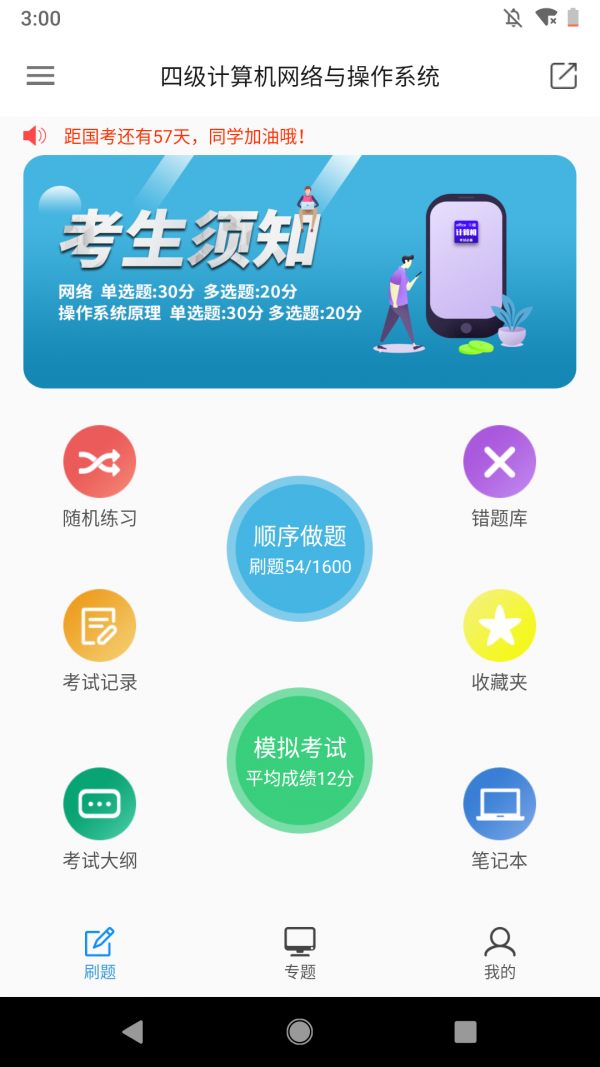Begin 顺序做题 sequential practice
This screenshot has width=600, height=1067.
tap(300, 549)
